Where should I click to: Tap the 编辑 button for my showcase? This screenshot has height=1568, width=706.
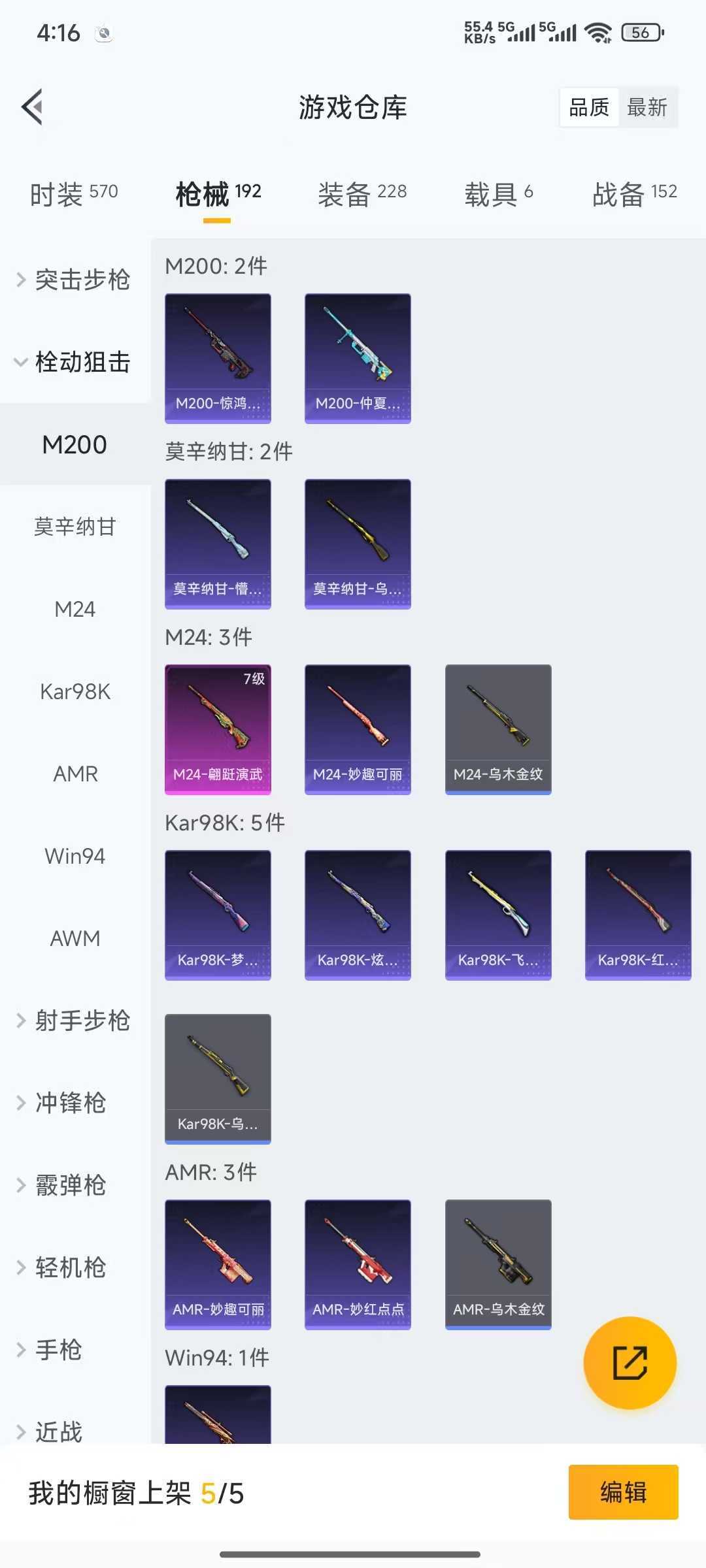(623, 1492)
